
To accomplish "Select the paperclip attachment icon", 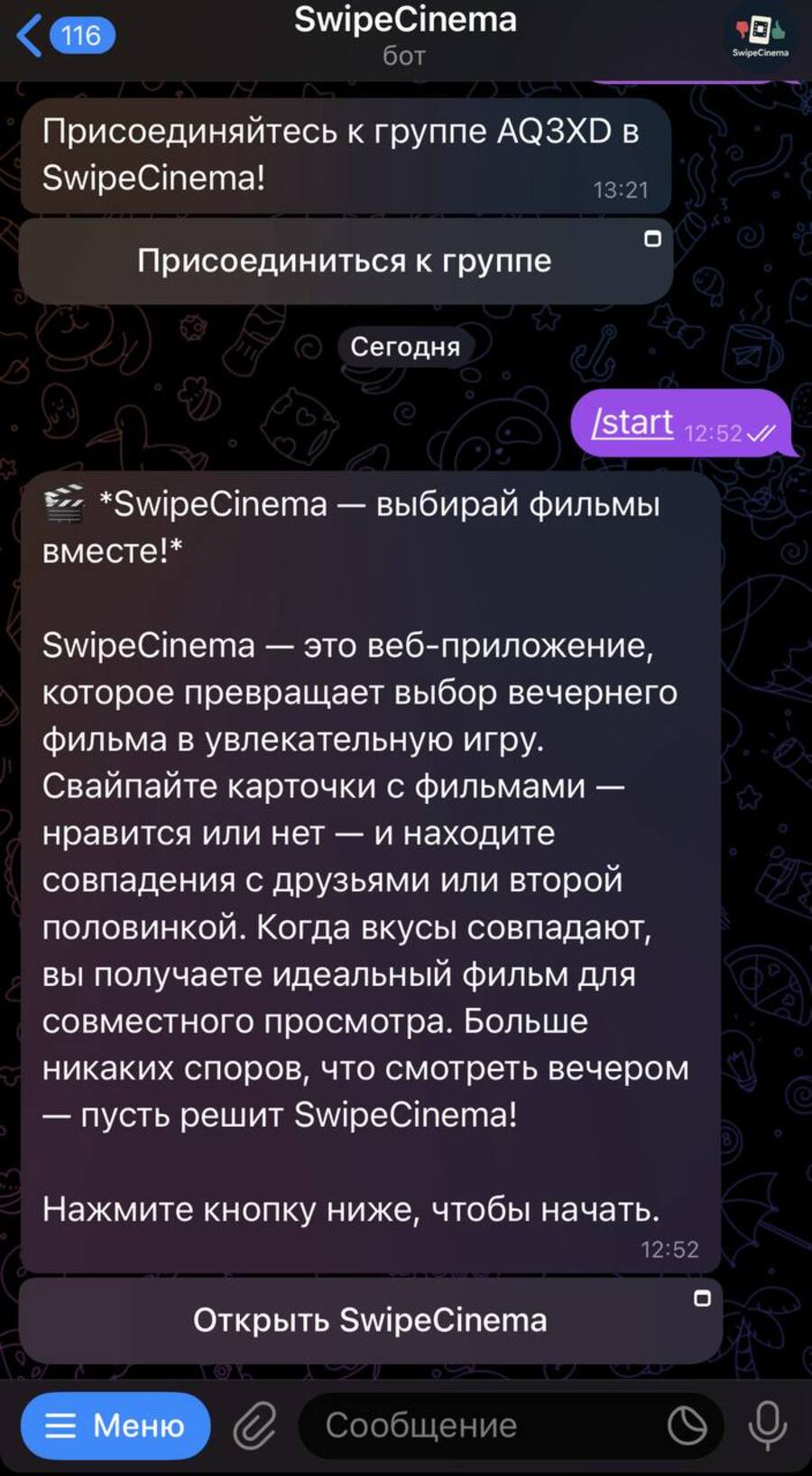I will [x=254, y=1425].
